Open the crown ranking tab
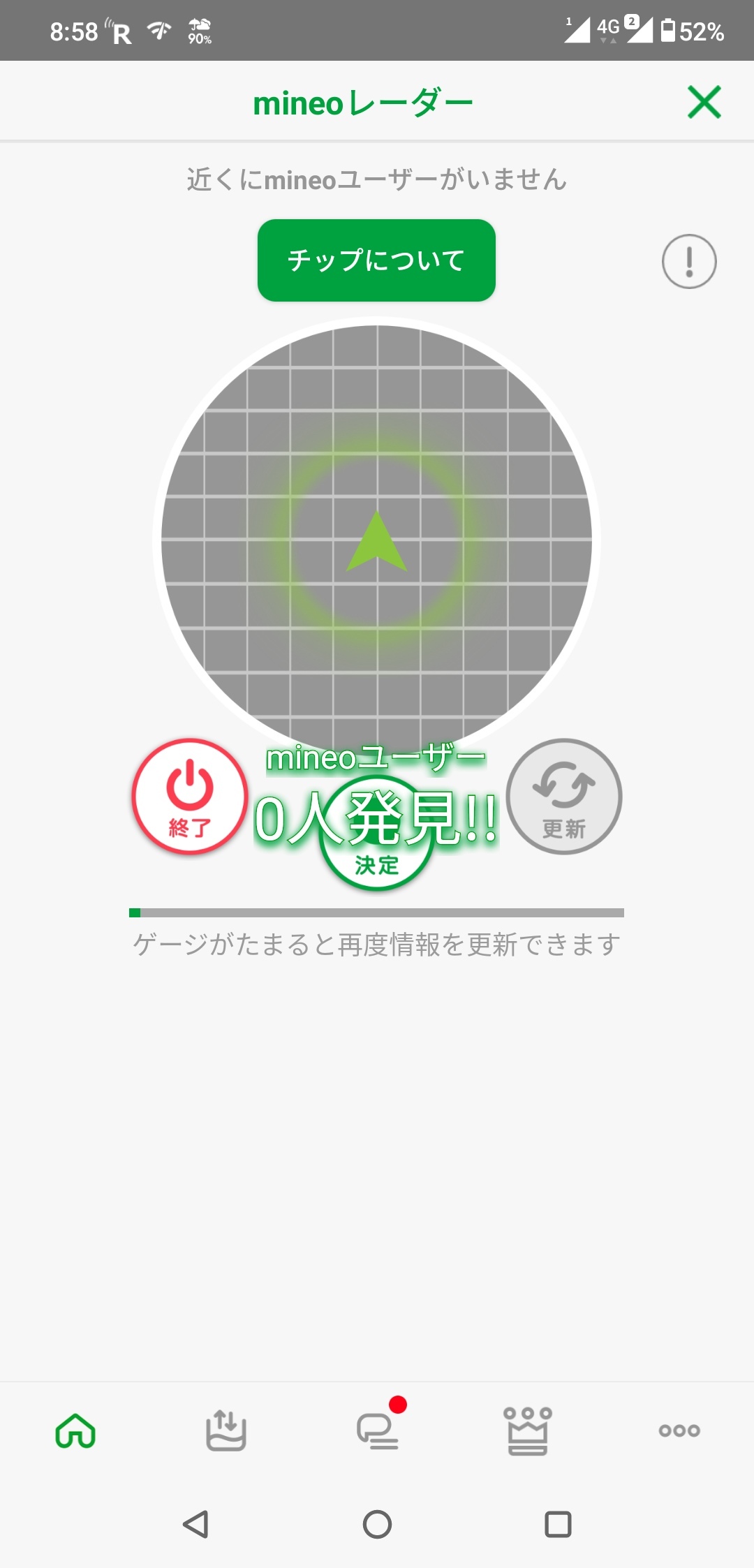754x1568 pixels. [528, 1430]
